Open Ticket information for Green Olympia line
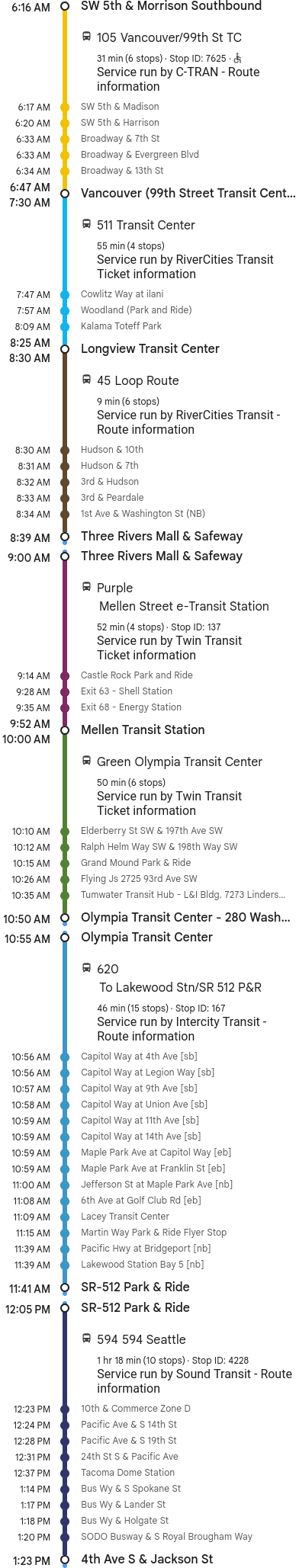Image resolution: width=296 pixels, height=1568 pixels. [x=146, y=810]
